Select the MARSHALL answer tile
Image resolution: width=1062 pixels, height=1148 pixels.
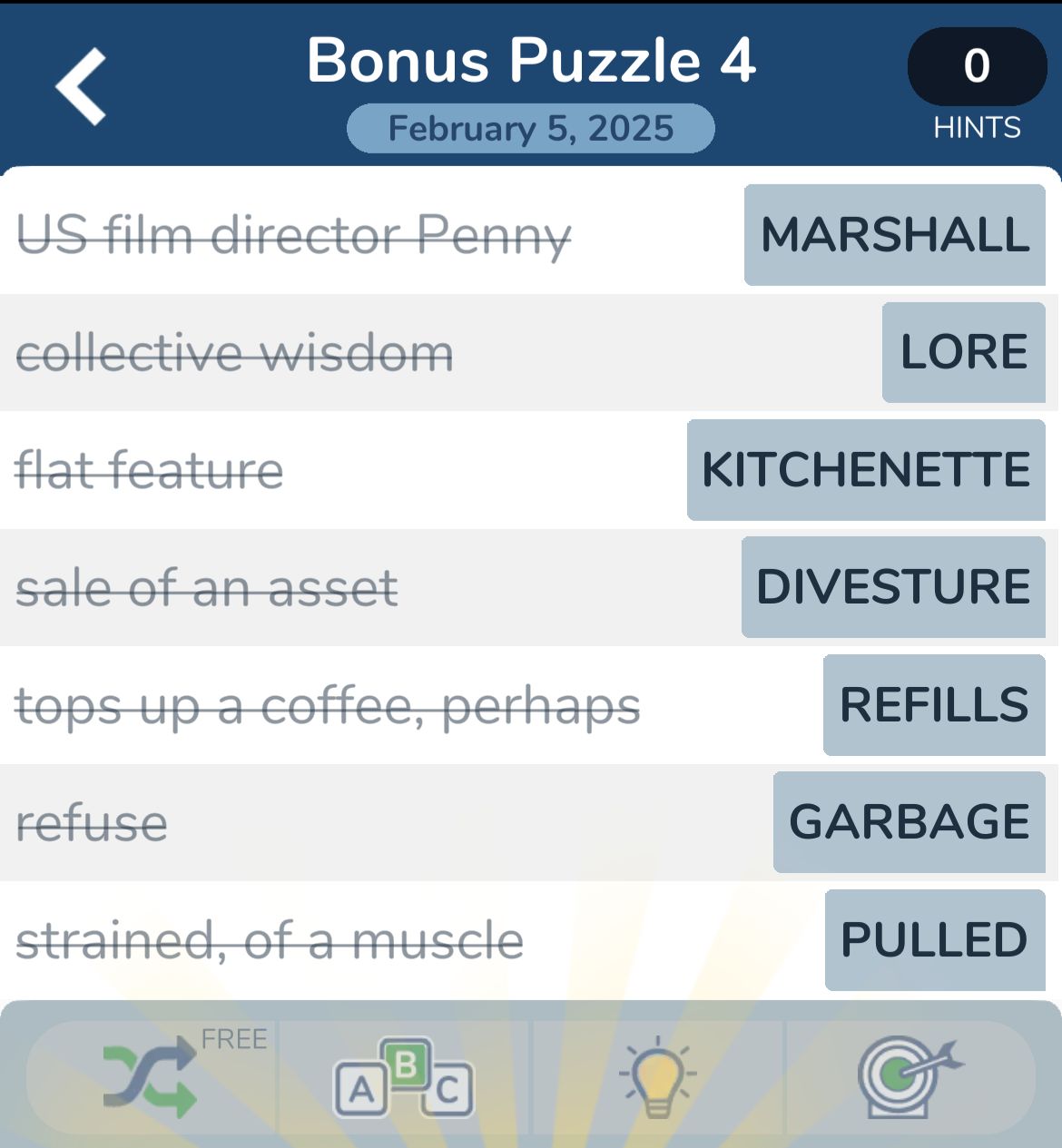[x=895, y=235]
